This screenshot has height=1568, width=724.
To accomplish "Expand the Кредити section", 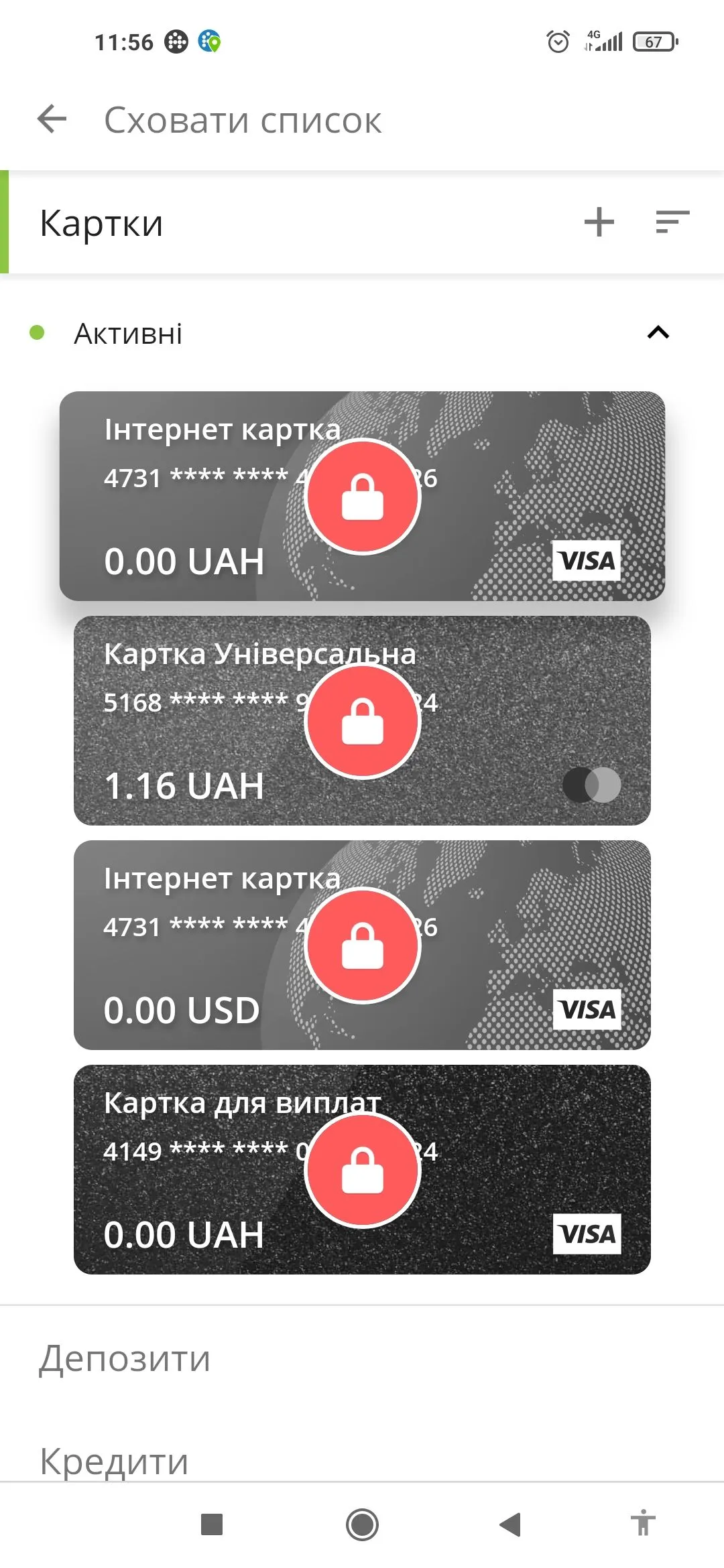I will 114,1461.
